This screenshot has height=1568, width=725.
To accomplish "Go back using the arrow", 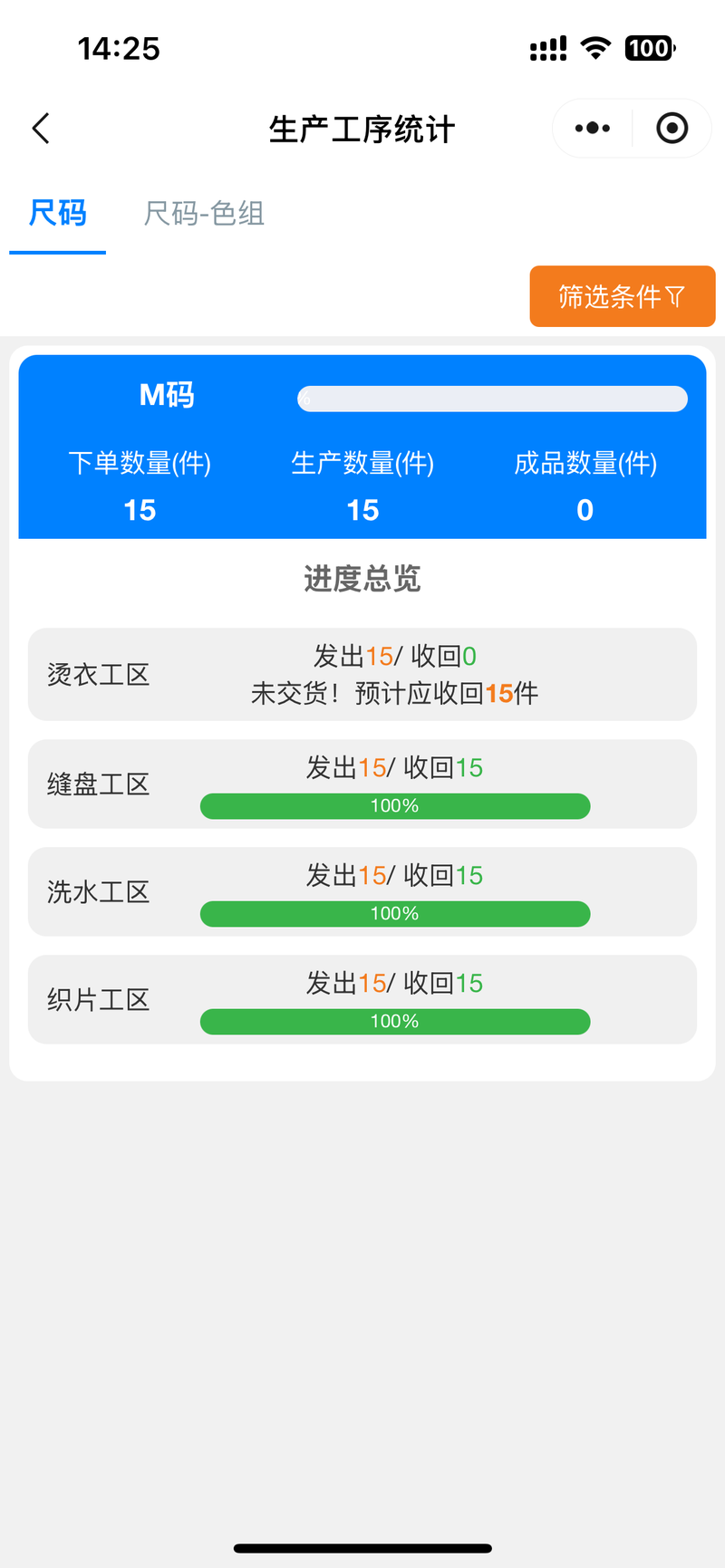I will (41, 129).
